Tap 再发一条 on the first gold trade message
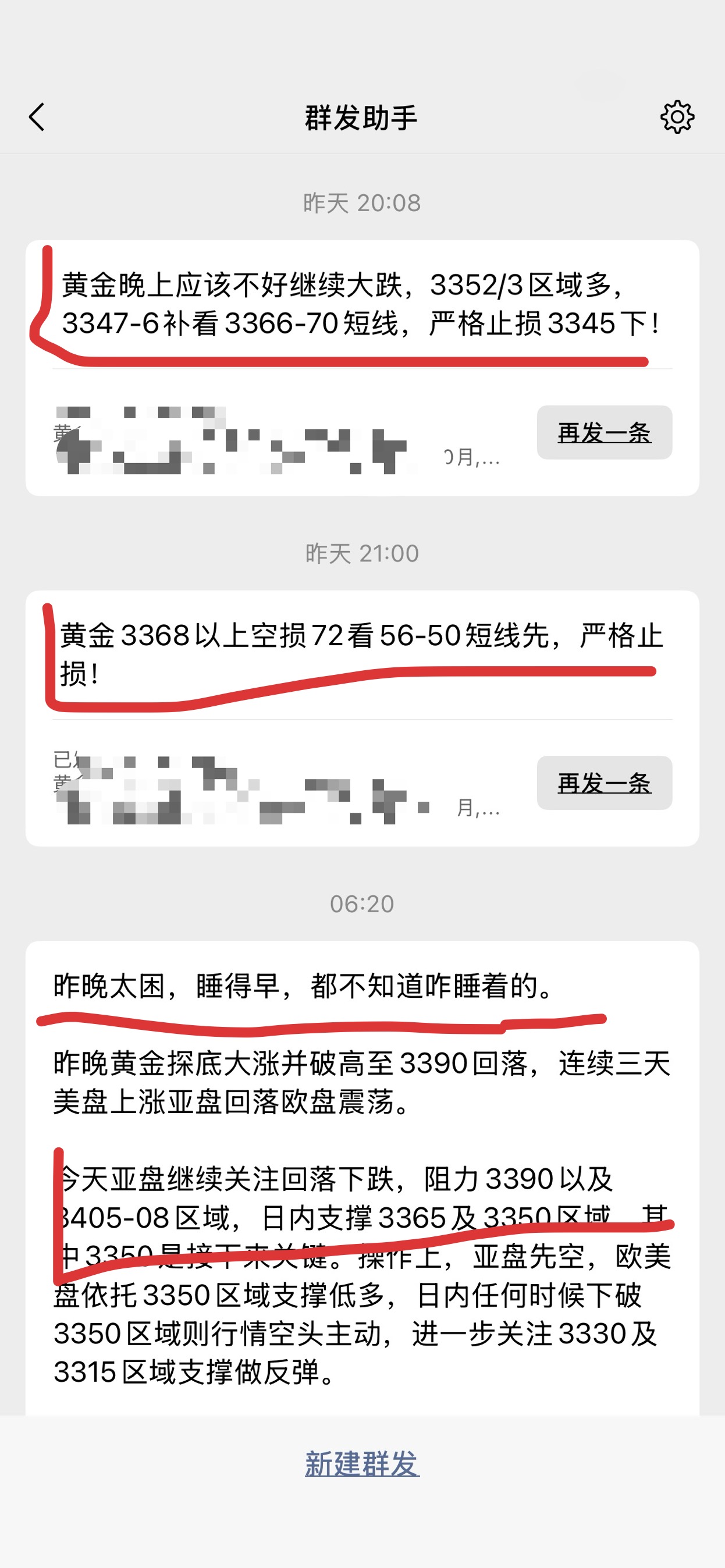 coord(604,431)
